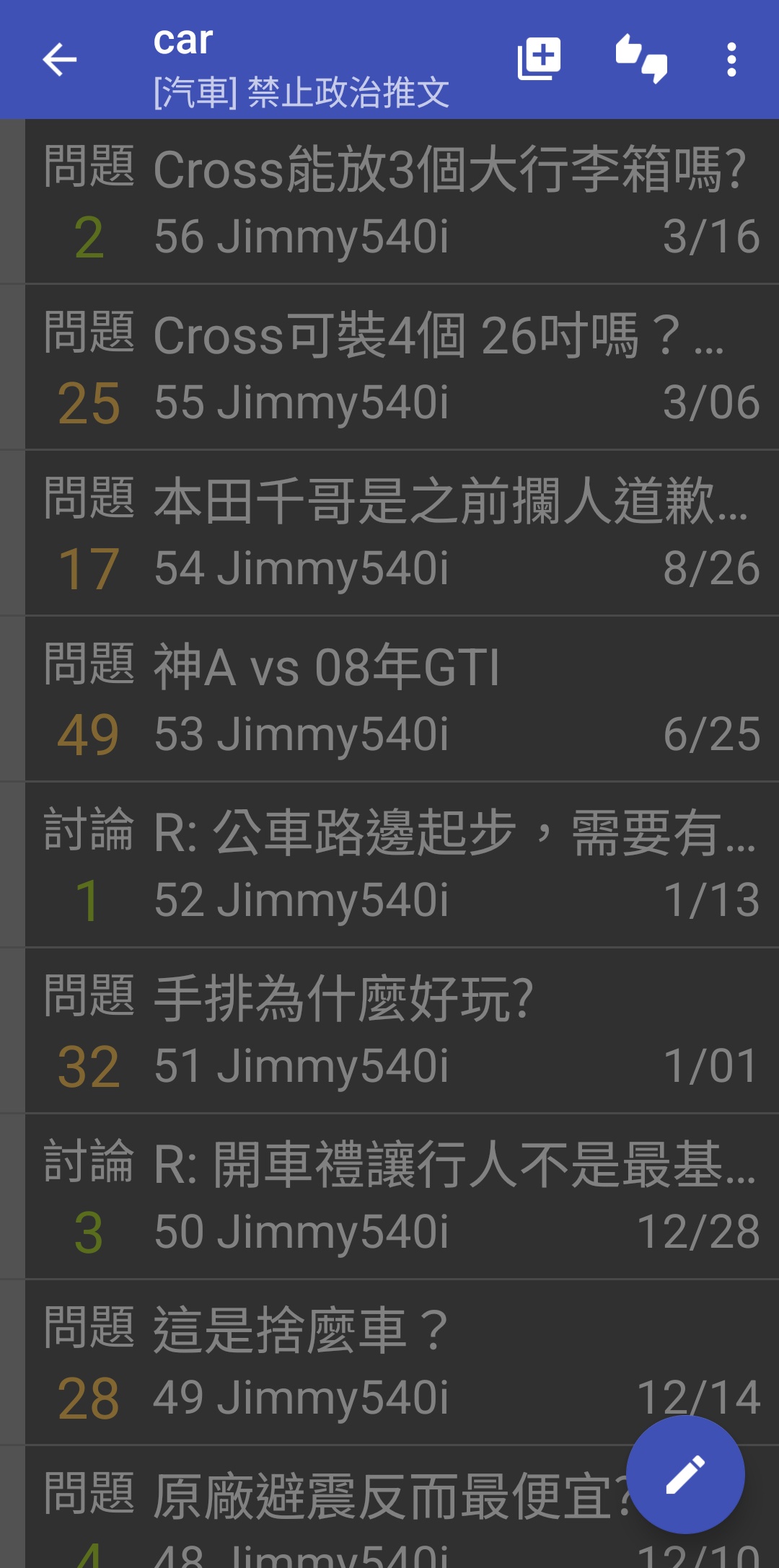Viewport: 779px width, 1568px height.
Task: Open post 'Cross可裝4個 26吋嗎'
Action: pos(402,367)
